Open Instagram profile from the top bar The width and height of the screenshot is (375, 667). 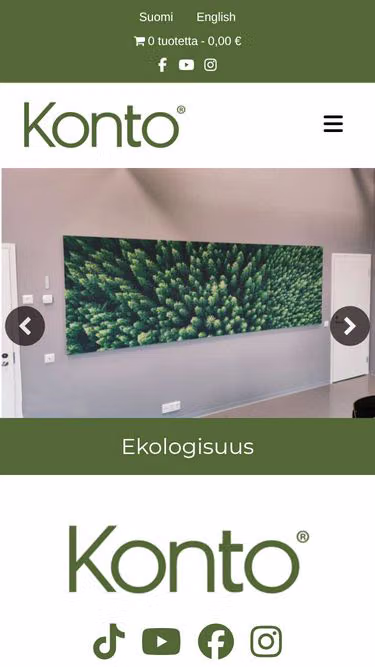coord(210,65)
